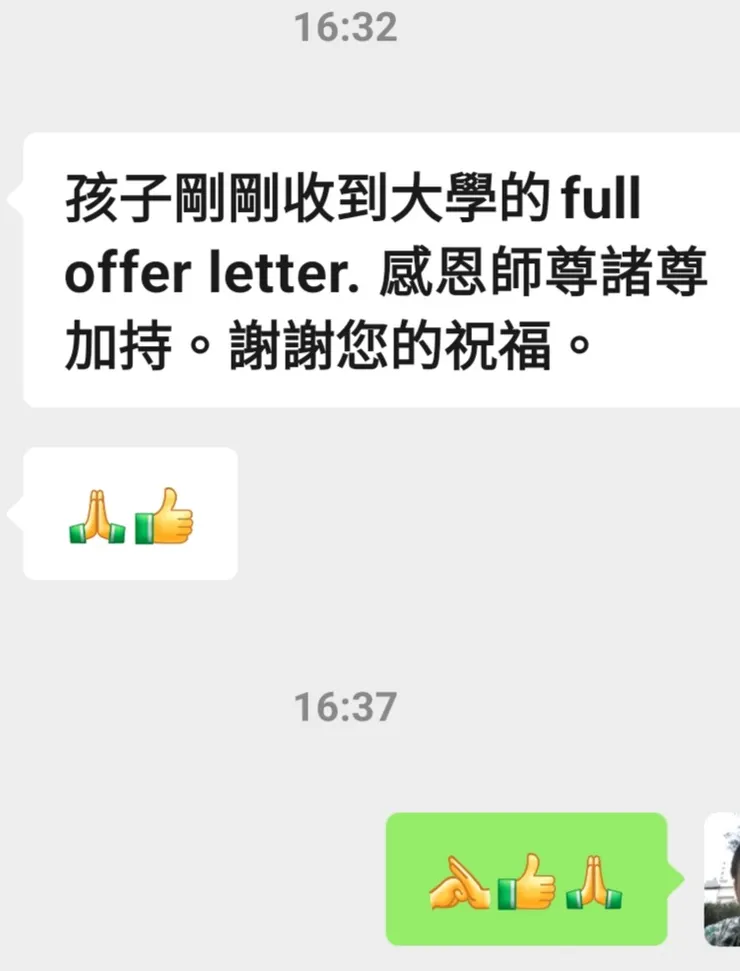Click the 16:37 timestamp in the middle

click(x=345, y=706)
